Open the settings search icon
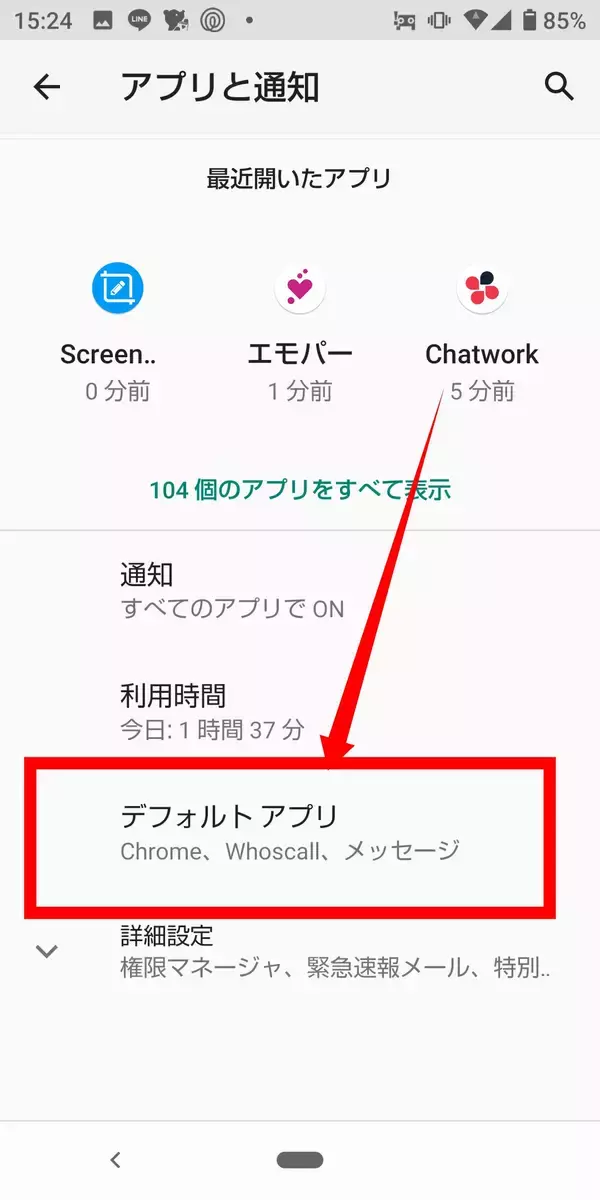The width and height of the screenshot is (600, 1200). (x=559, y=87)
